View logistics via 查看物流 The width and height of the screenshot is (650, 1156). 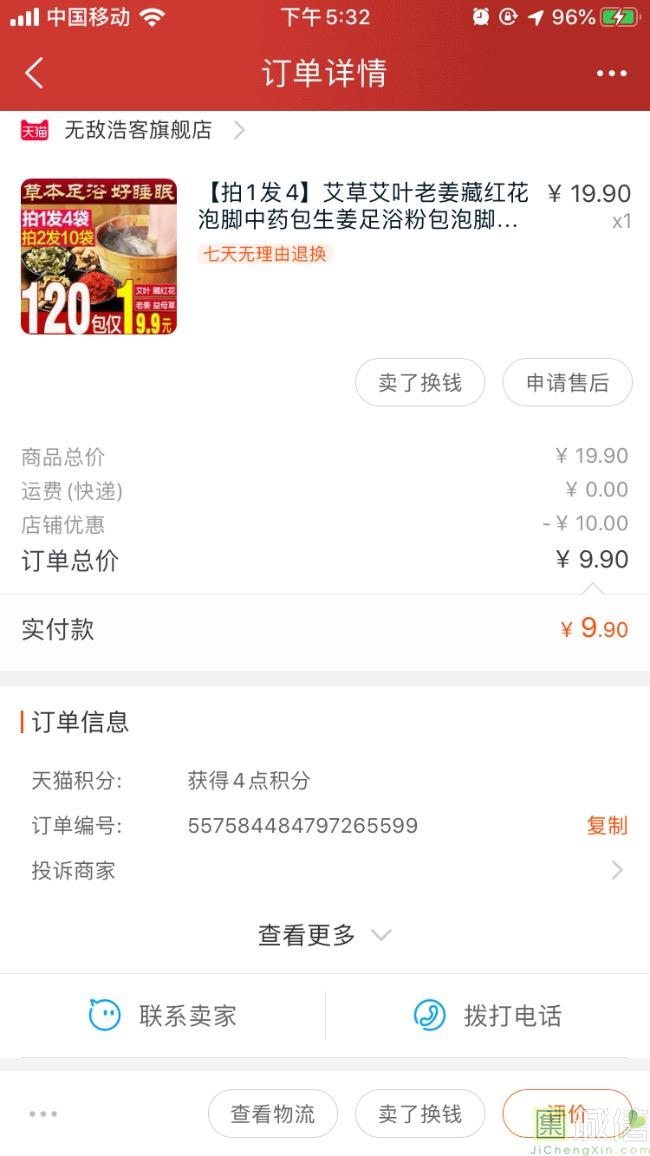273,1113
